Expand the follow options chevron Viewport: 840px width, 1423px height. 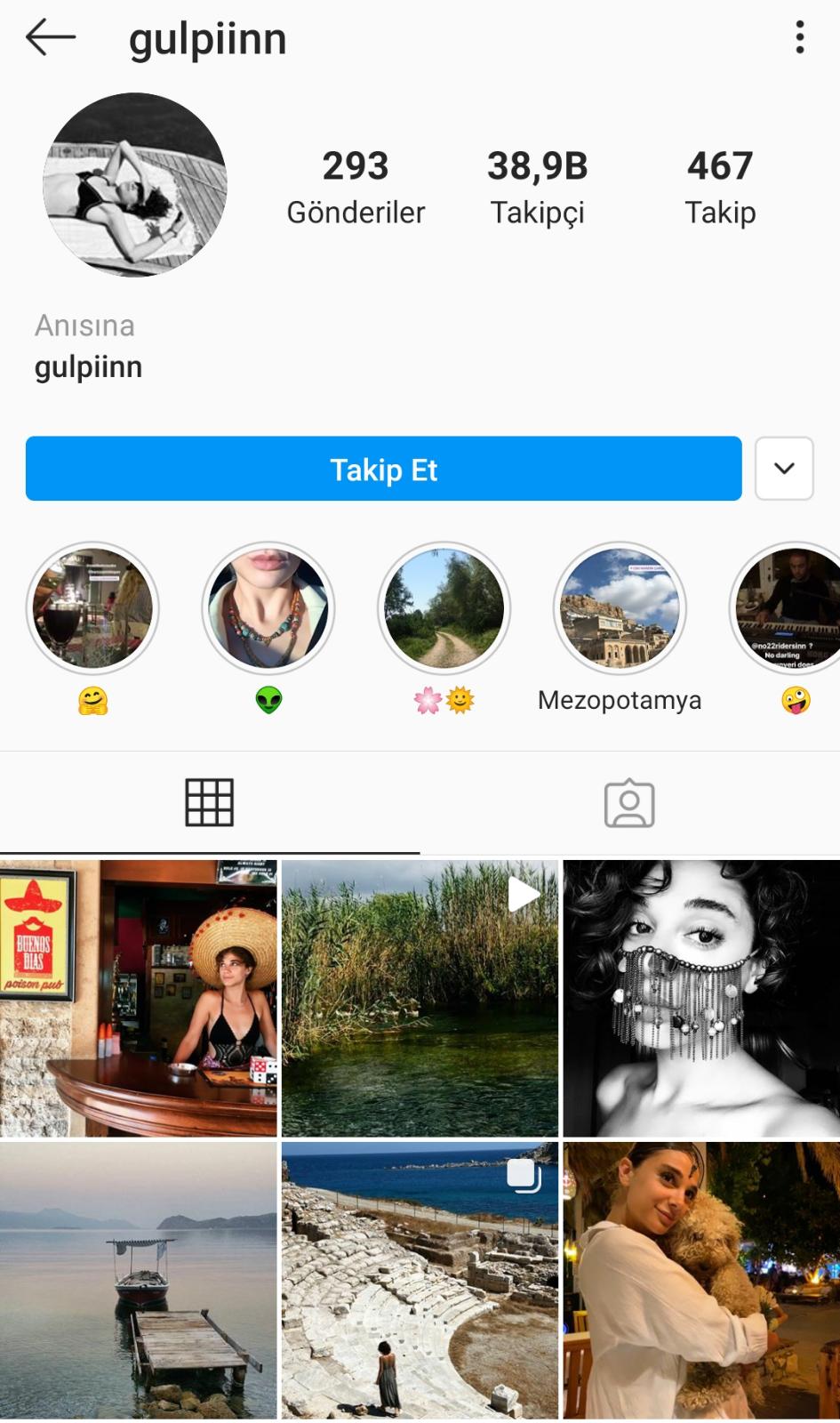[x=783, y=469]
